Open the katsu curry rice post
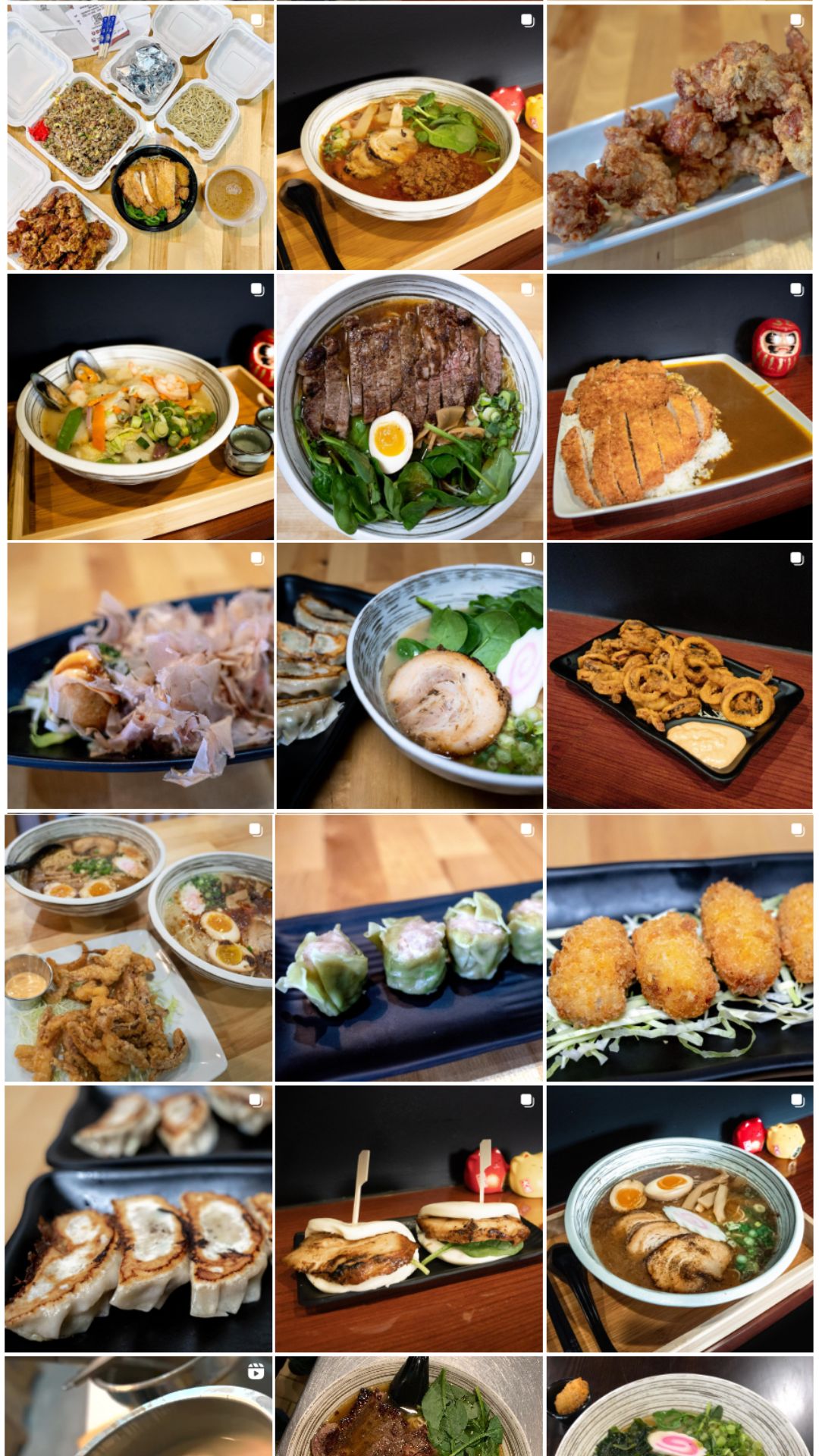This screenshot has width=819, height=1456. [x=679, y=406]
